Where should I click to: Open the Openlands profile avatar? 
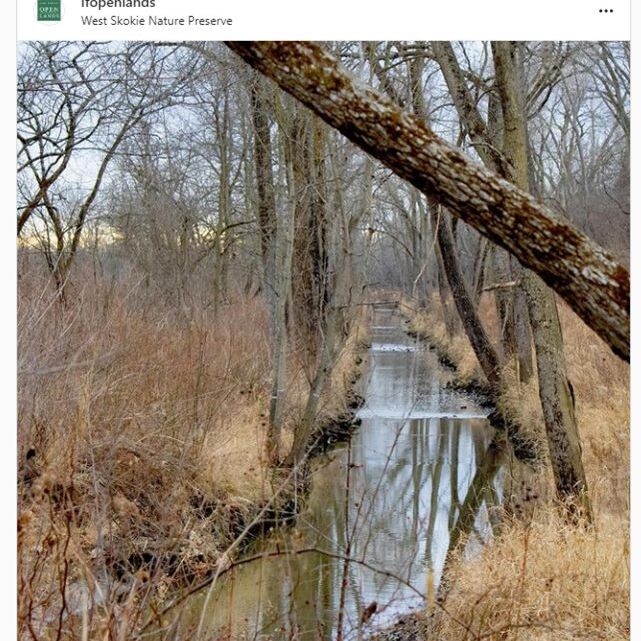click(48, 9)
